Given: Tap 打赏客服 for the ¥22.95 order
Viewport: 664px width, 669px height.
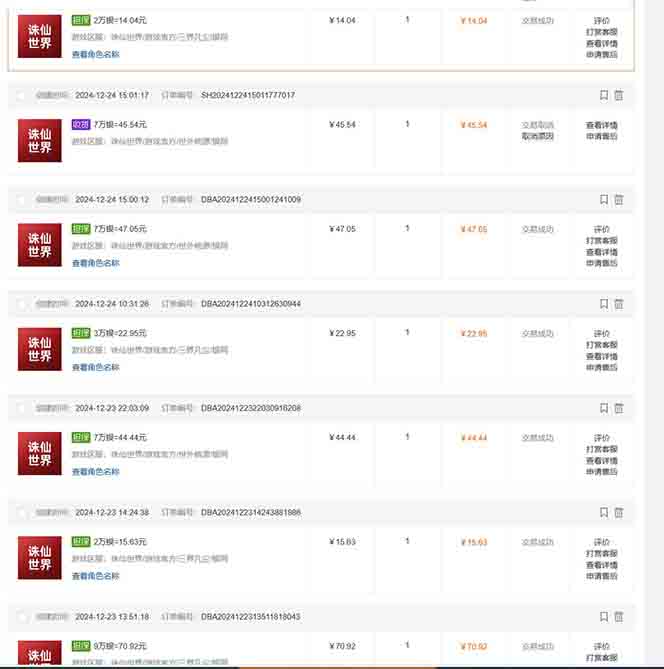Looking at the screenshot, I should coord(601,345).
